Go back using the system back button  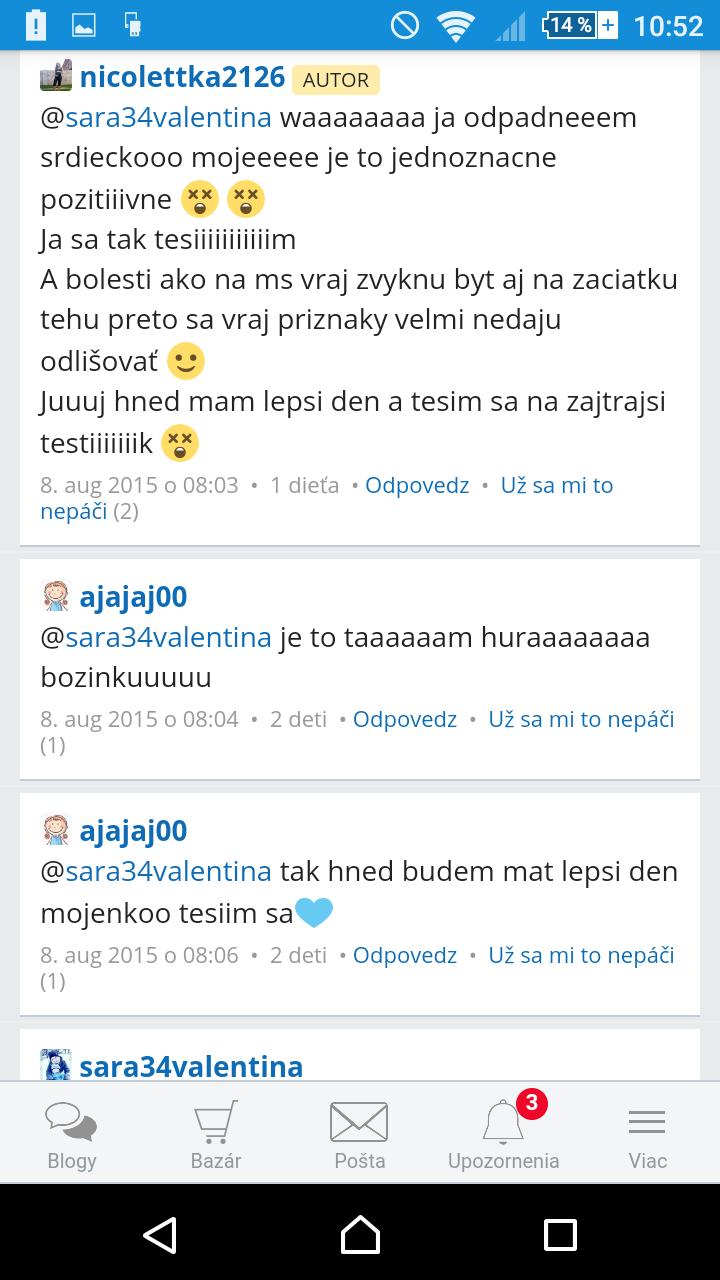pos(160,1234)
